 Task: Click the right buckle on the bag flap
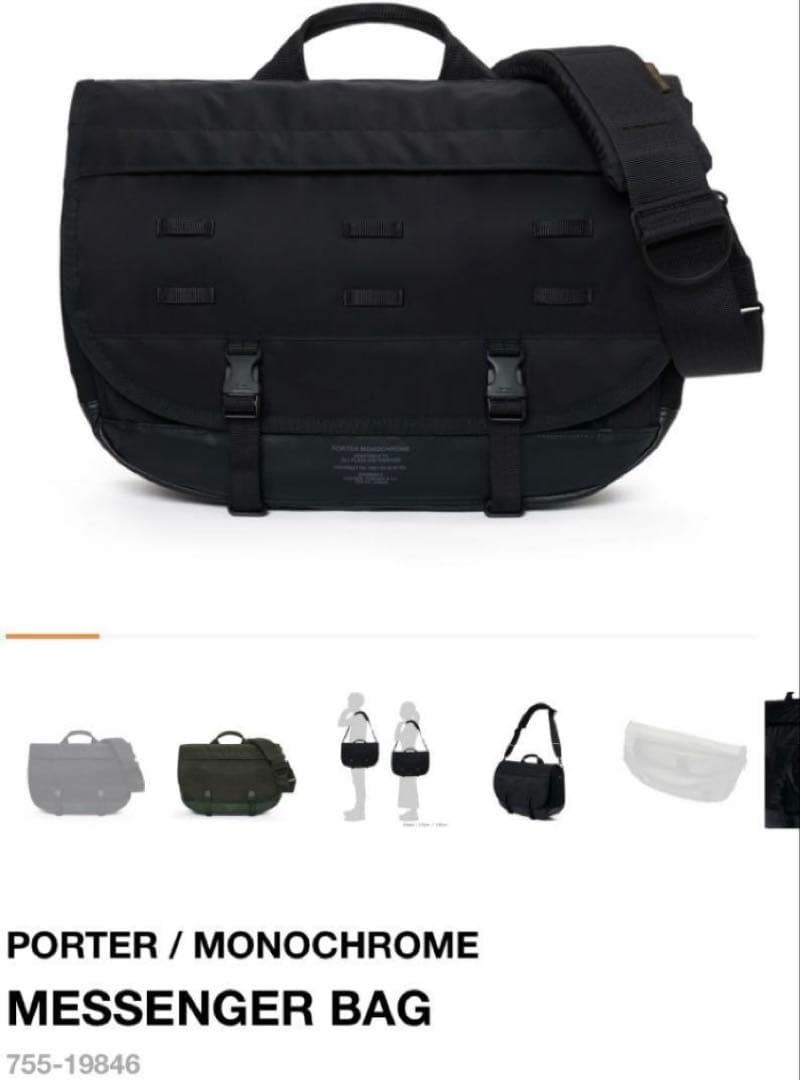pyautogui.click(x=505, y=375)
